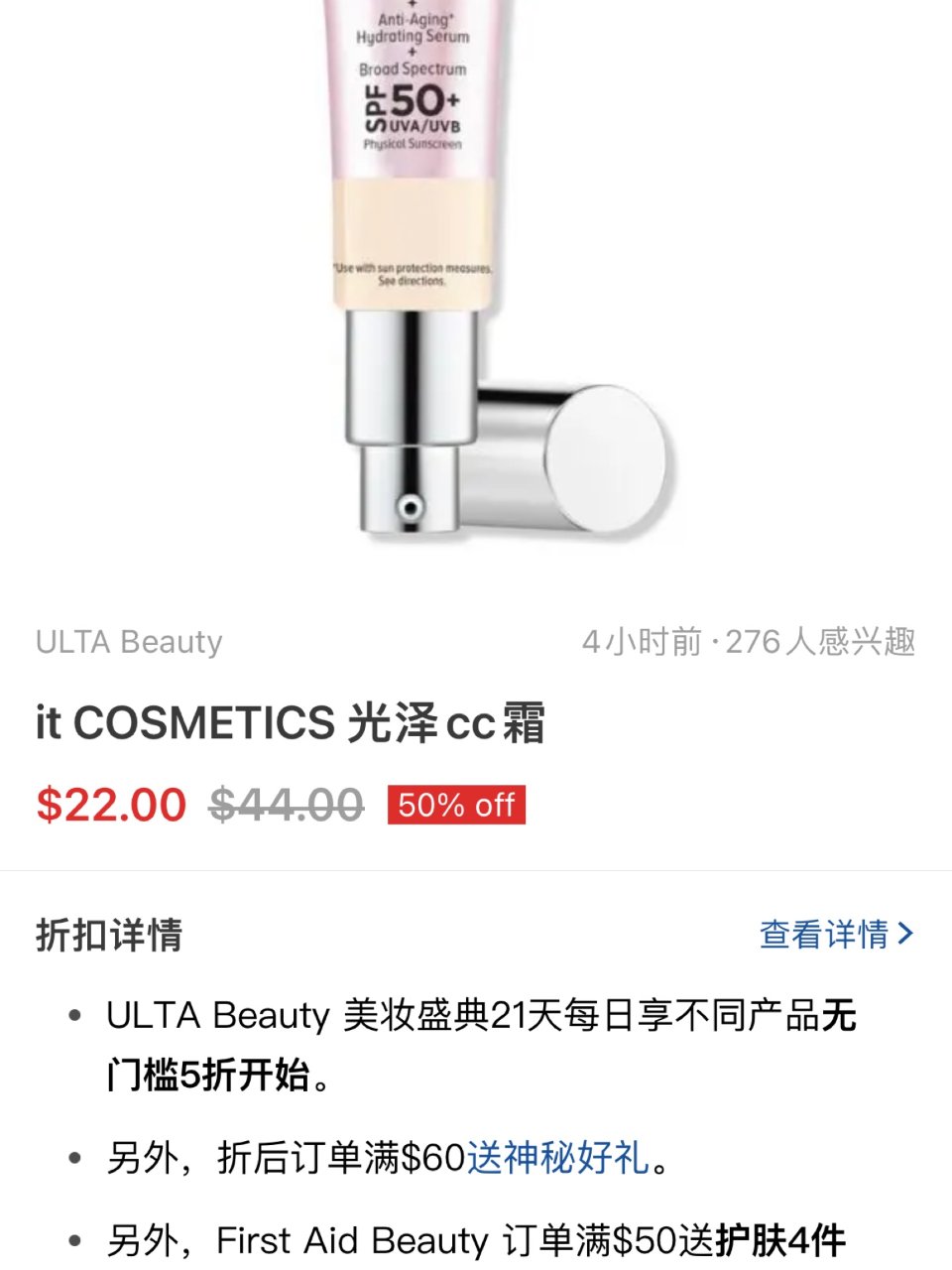Open 查看详情 for discount details

[835, 934]
